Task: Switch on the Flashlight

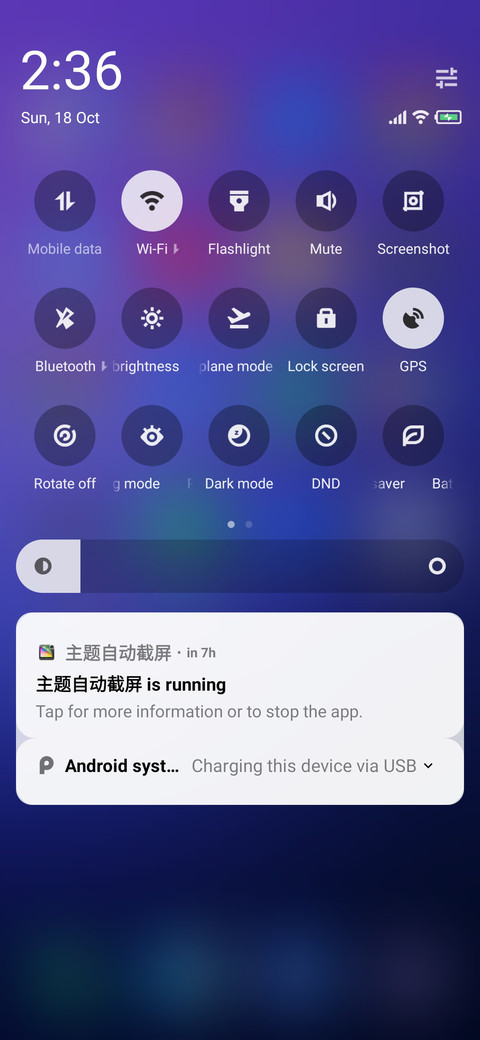Action: (239, 201)
